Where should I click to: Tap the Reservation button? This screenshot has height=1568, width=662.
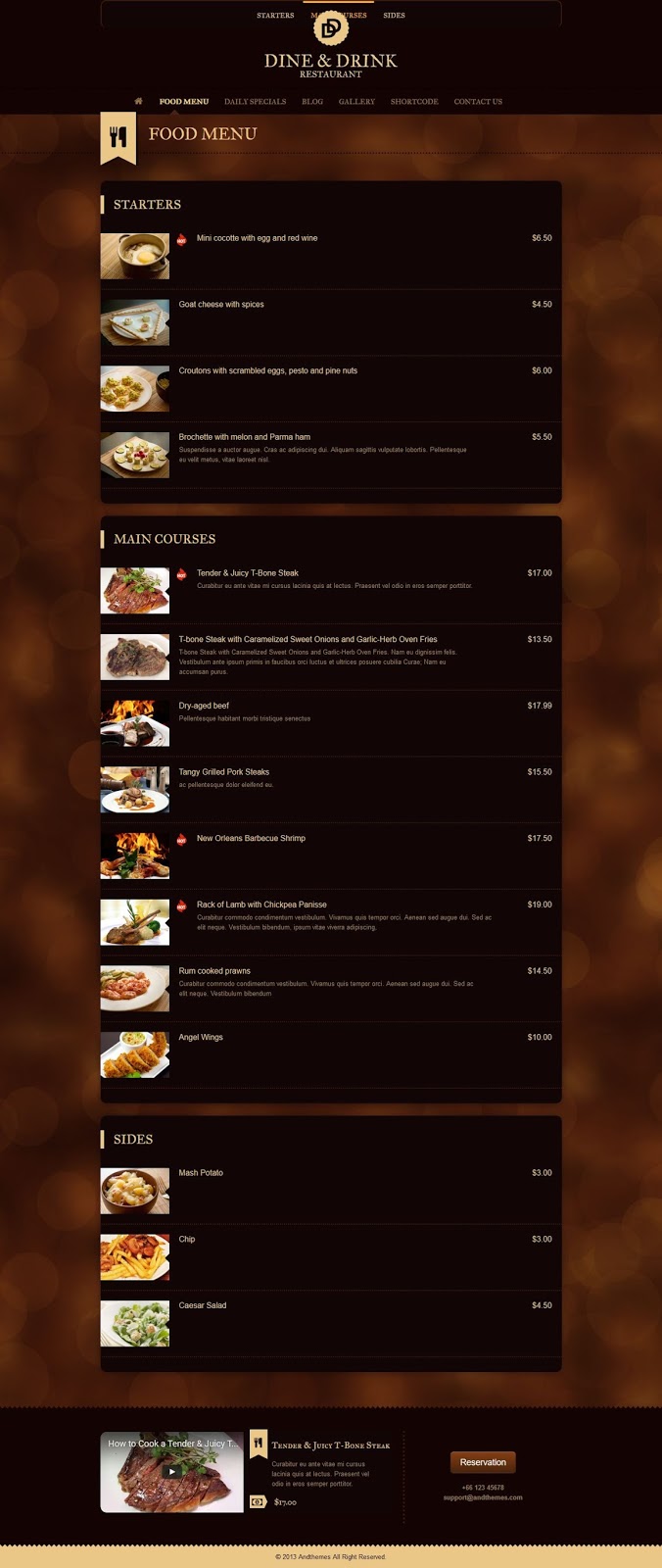[x=483, y=1462]
